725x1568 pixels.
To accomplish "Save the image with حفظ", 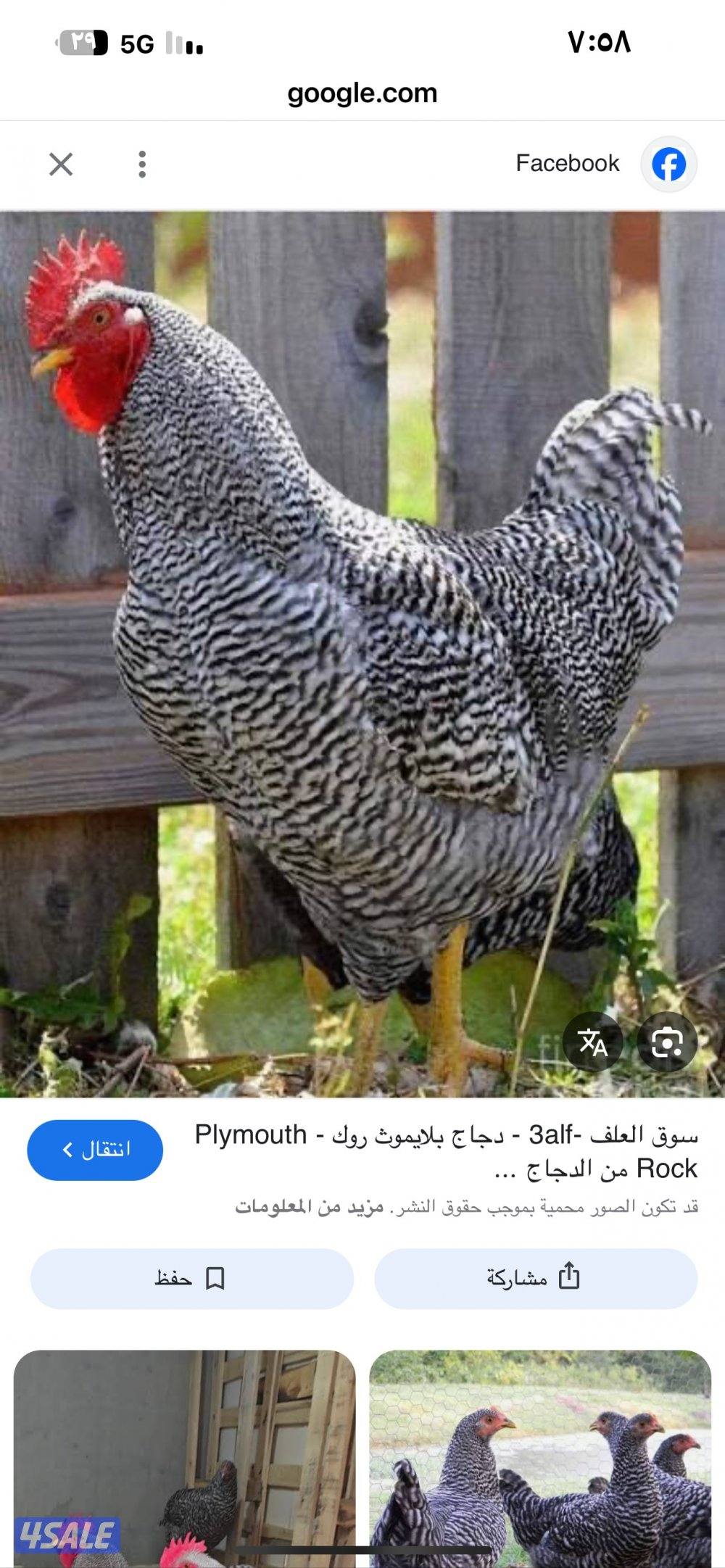I will [x=191, y=1278].
